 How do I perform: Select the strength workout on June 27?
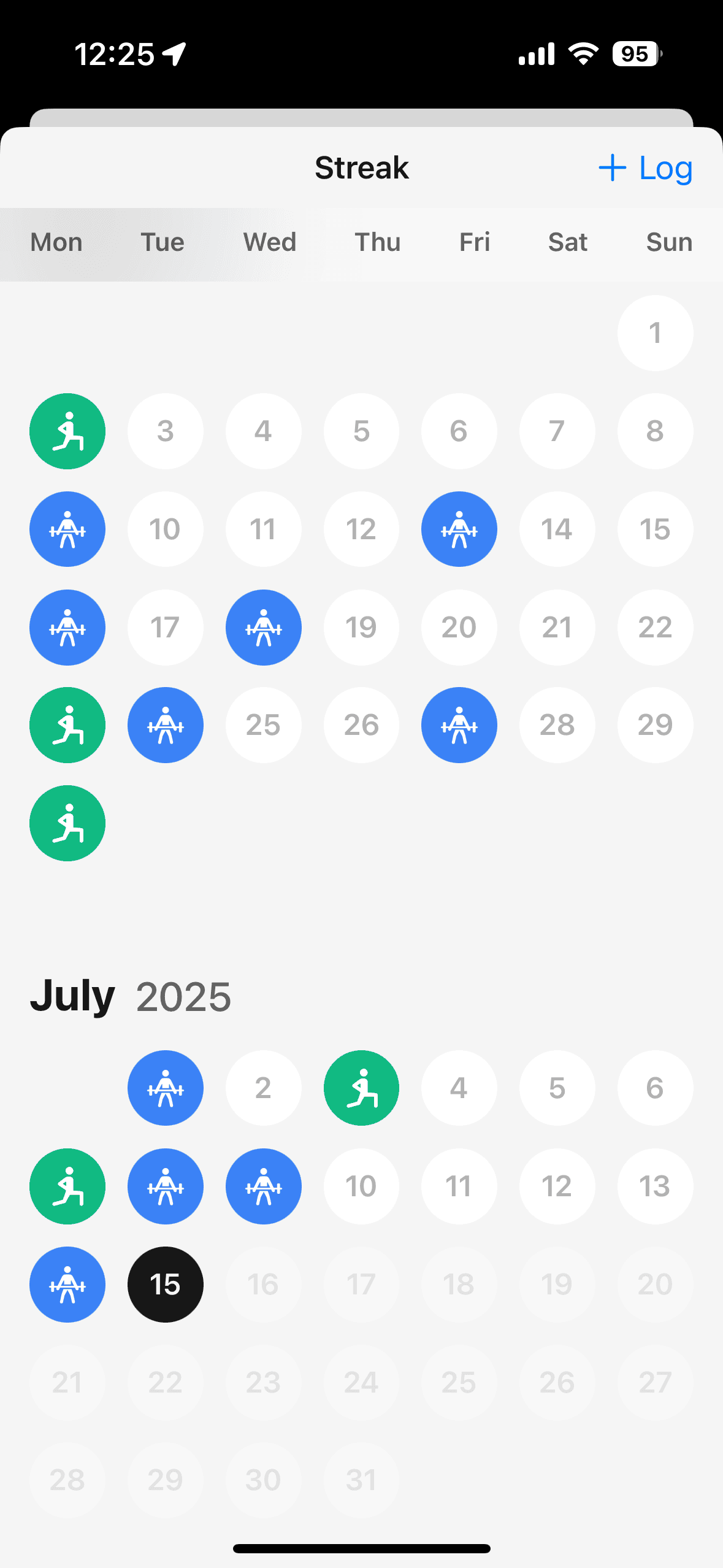[459, 725]
